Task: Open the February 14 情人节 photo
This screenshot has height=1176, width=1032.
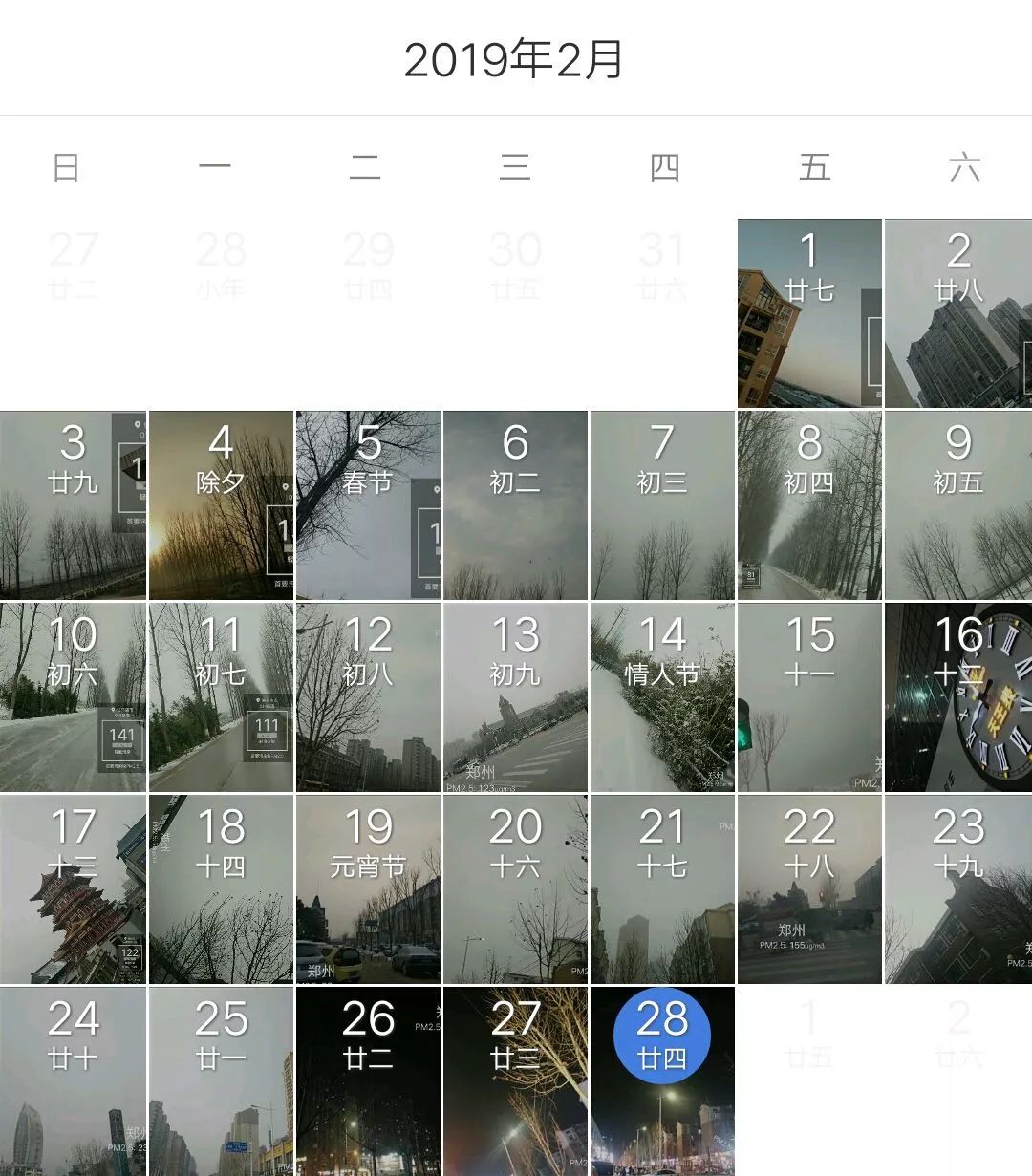Action: (662, 697)
